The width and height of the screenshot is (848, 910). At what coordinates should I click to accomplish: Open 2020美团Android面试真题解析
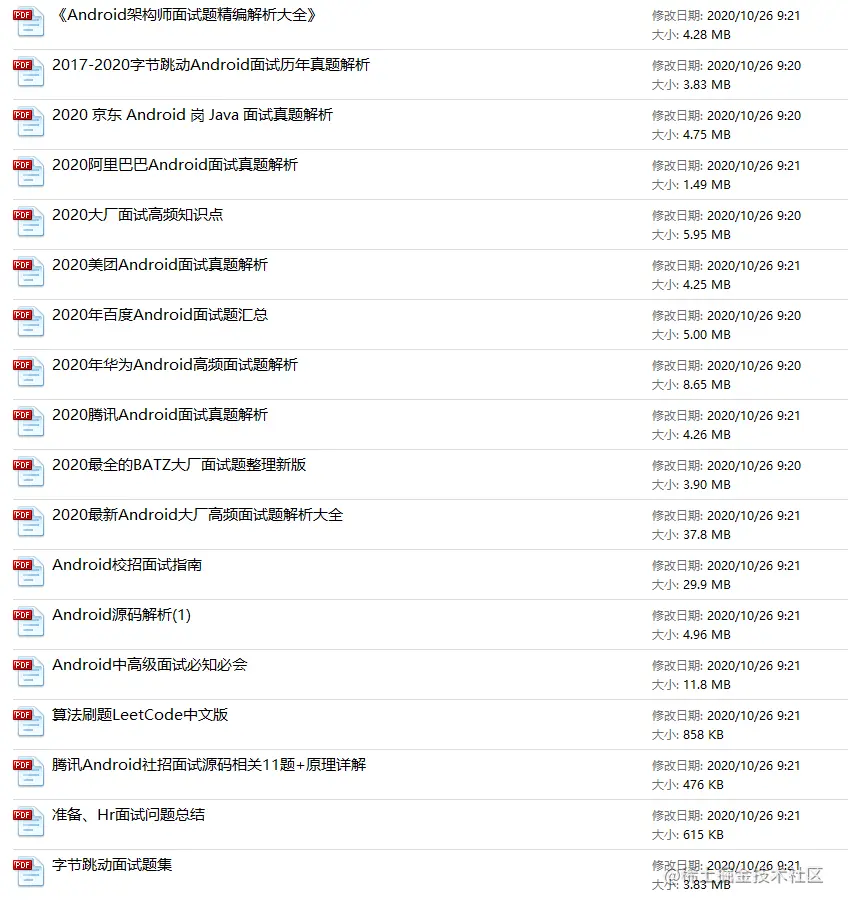[160, 265]
